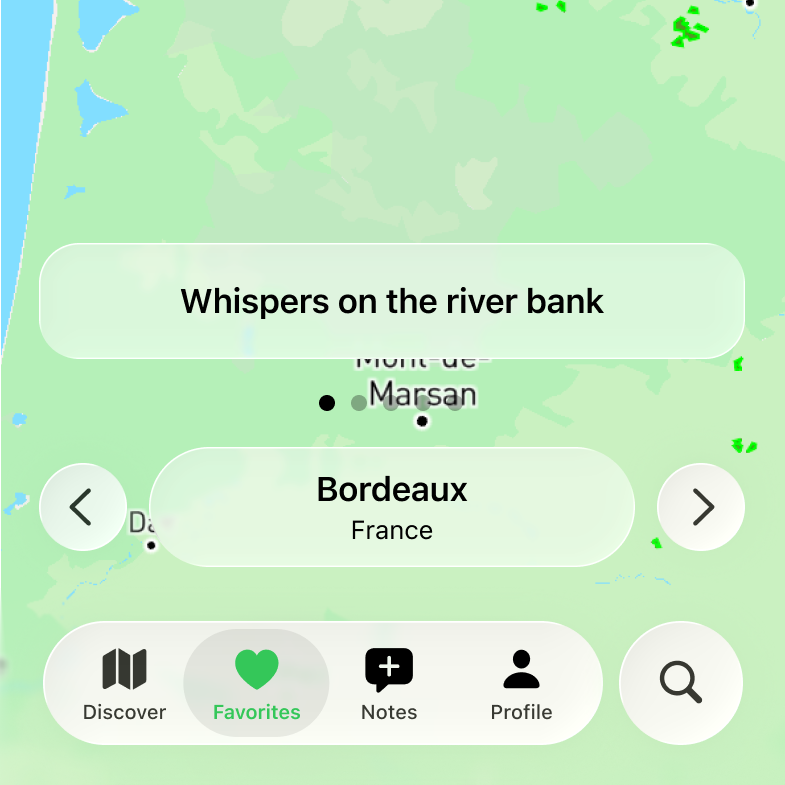The height and width of the screenshot is (785, 785).
Task: Open the search button
Action: 681,684
